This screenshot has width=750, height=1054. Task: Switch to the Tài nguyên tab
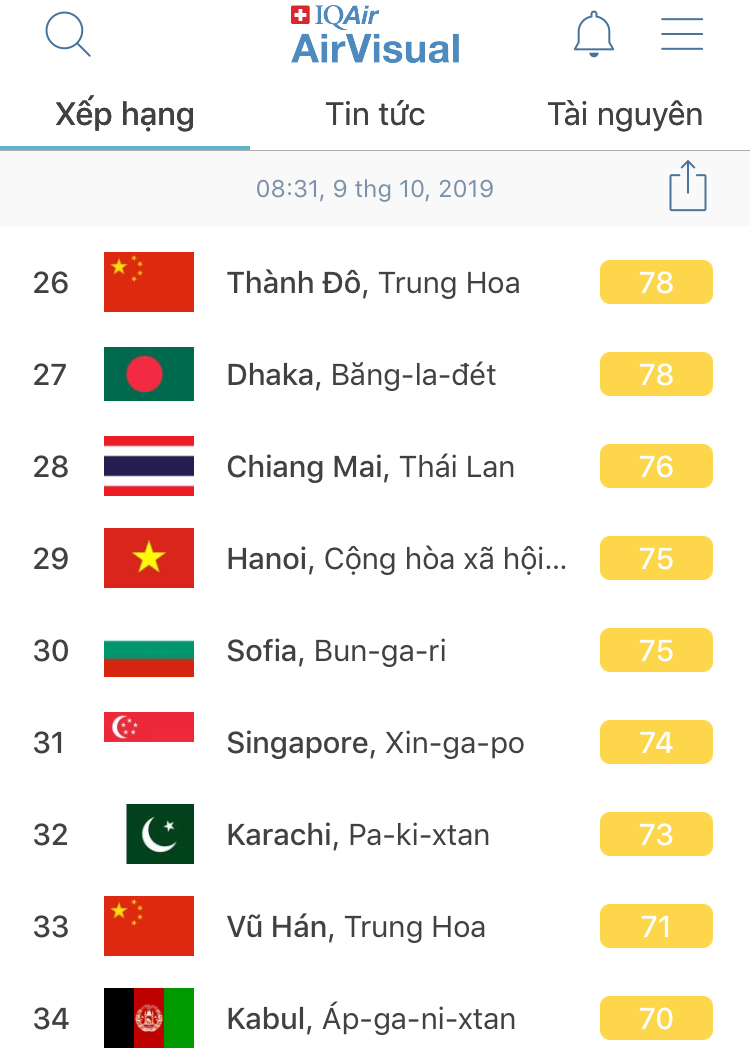[624, 114]
